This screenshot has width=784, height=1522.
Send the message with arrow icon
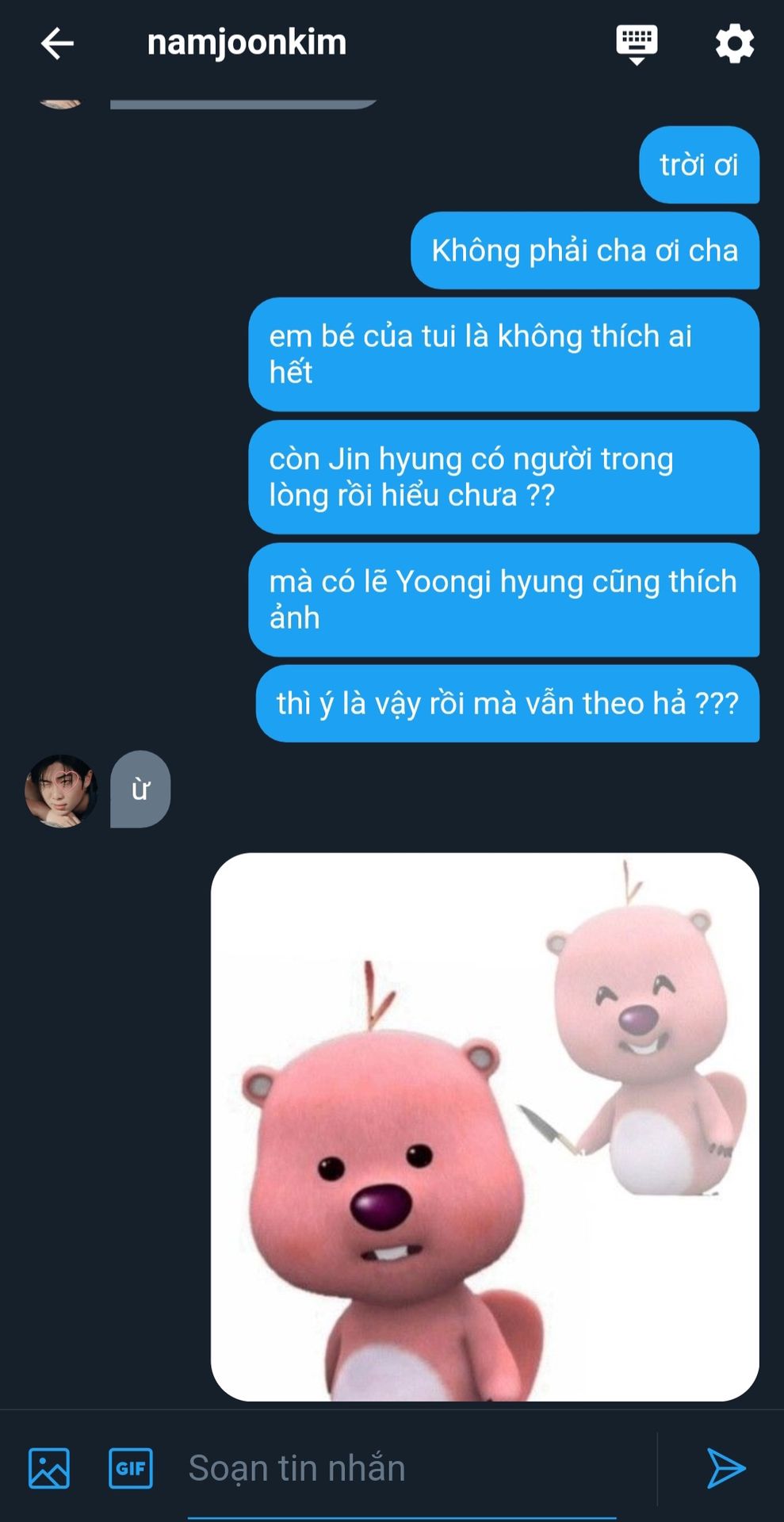coord(725,1468)
